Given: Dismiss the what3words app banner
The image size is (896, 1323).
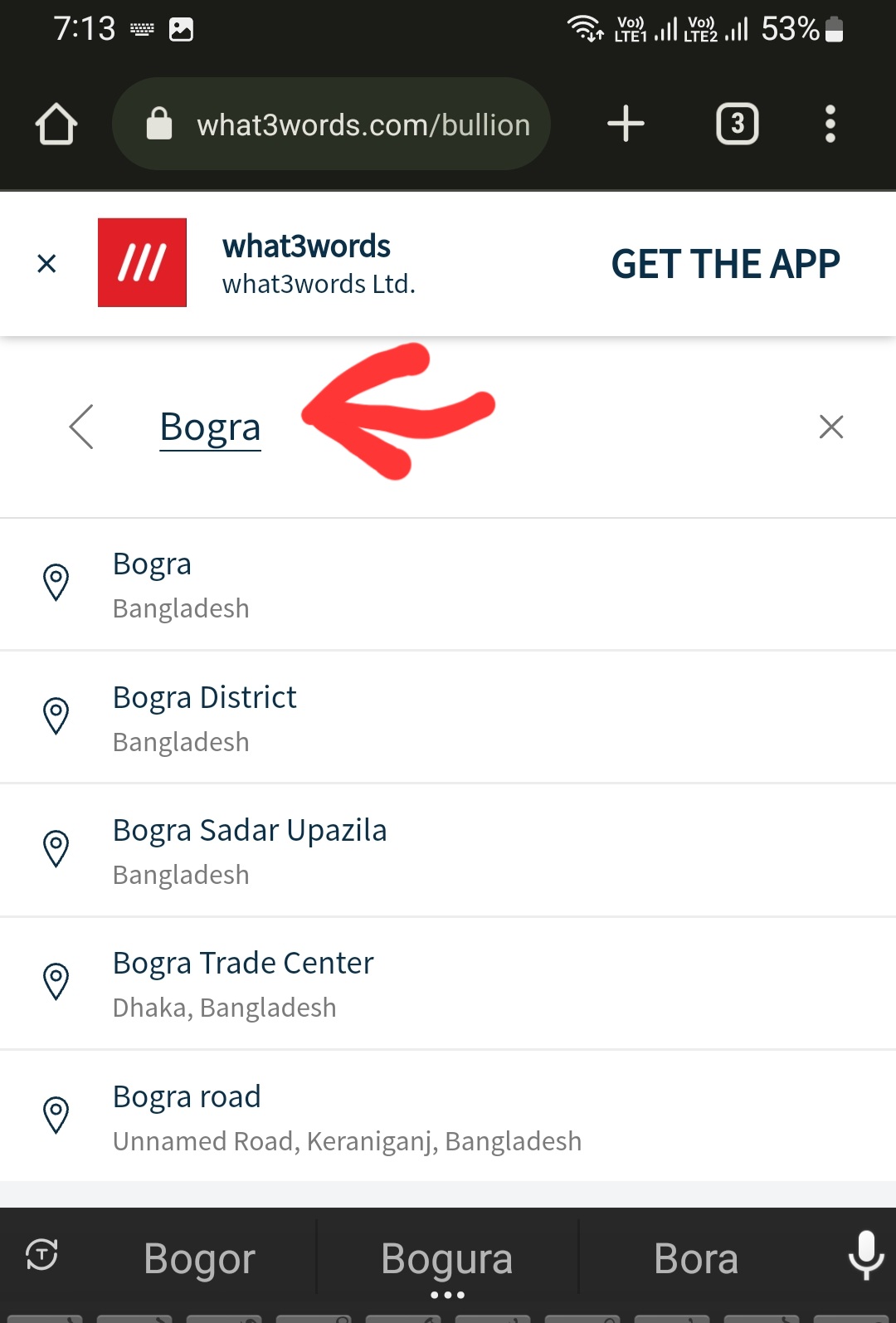Looking at the screenshot, I should [x=47, y=263].
